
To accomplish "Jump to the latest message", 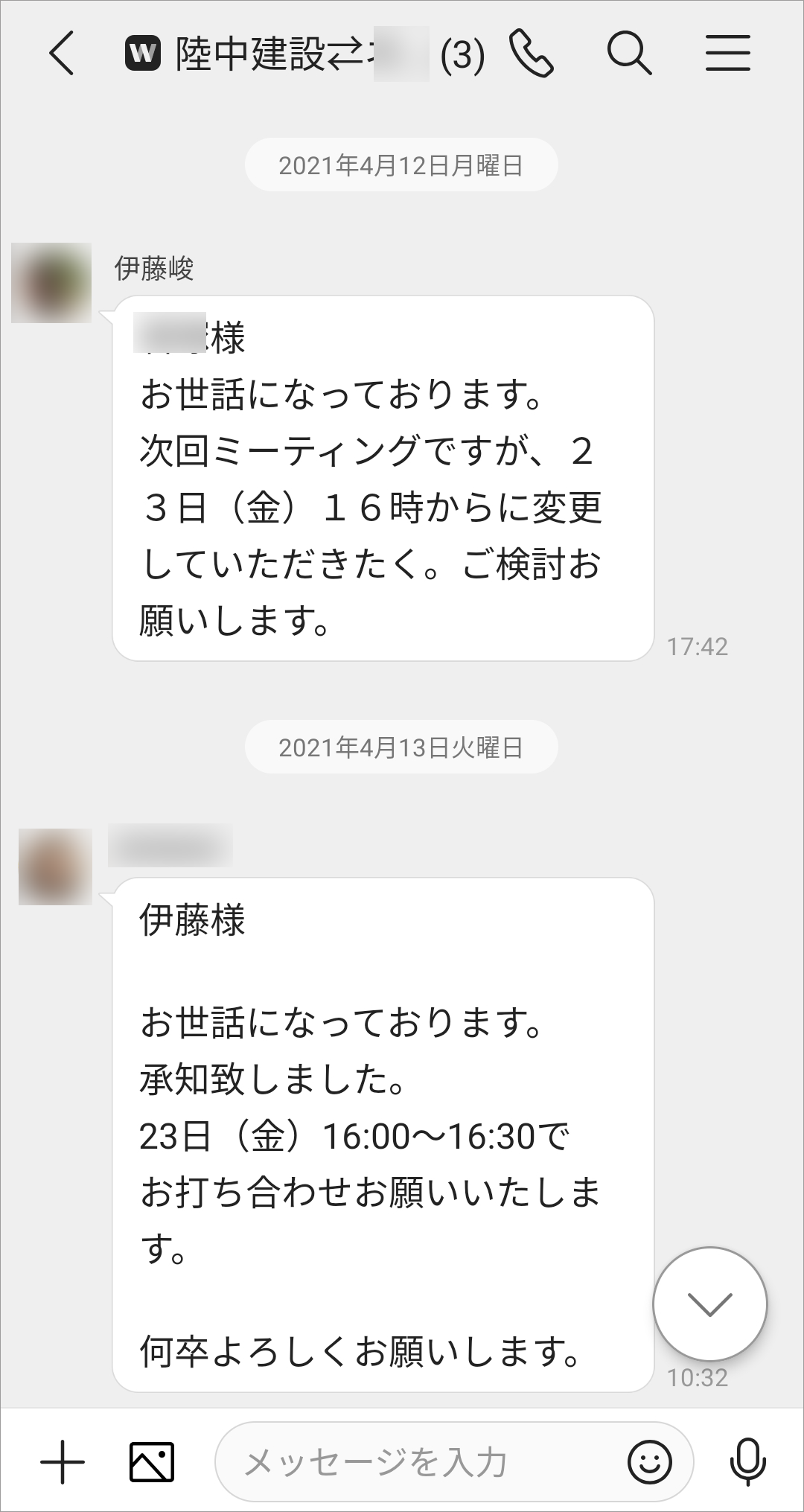I will (709, 1304).
